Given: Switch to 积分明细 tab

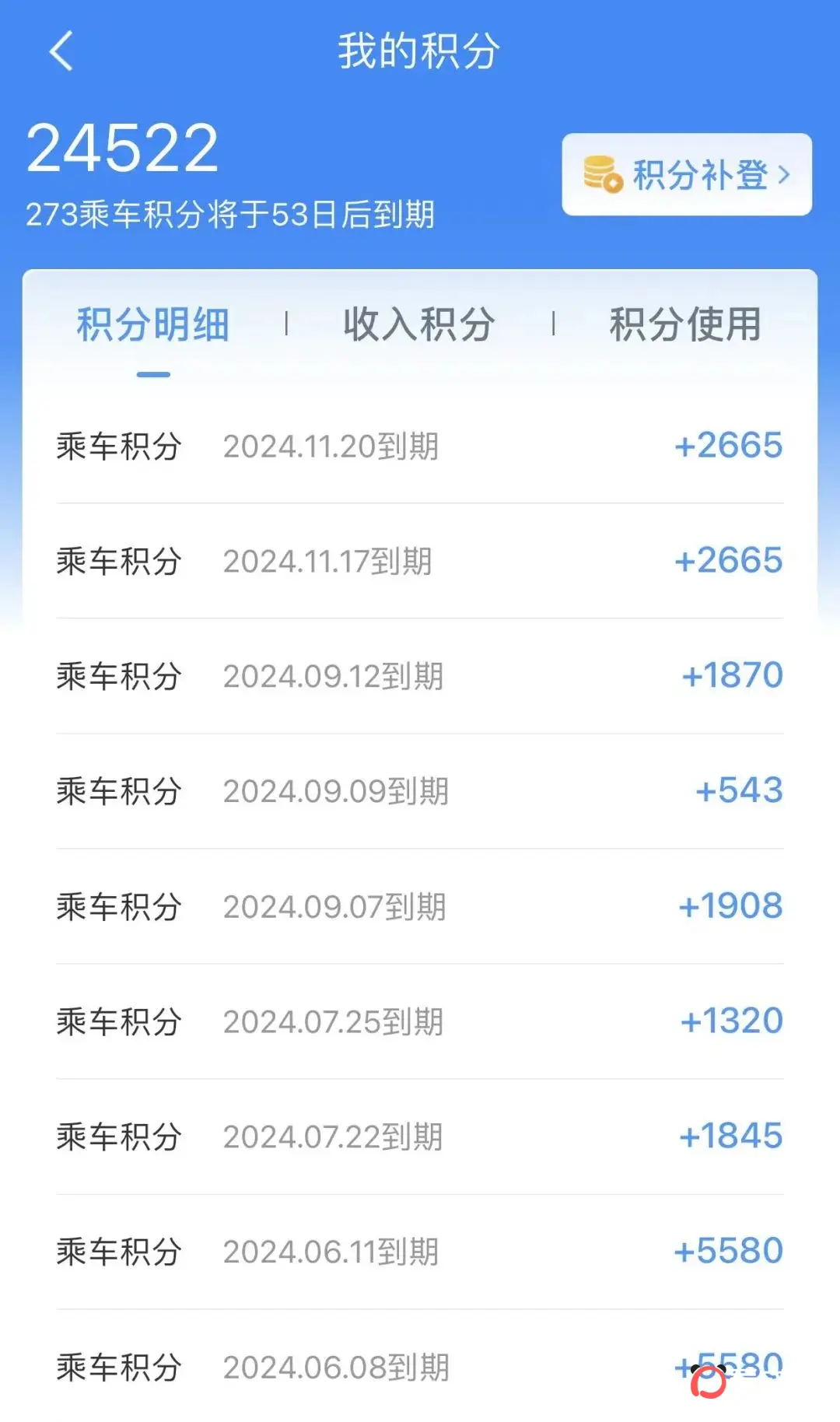Looking at the screenshot, I should (153, 324).
